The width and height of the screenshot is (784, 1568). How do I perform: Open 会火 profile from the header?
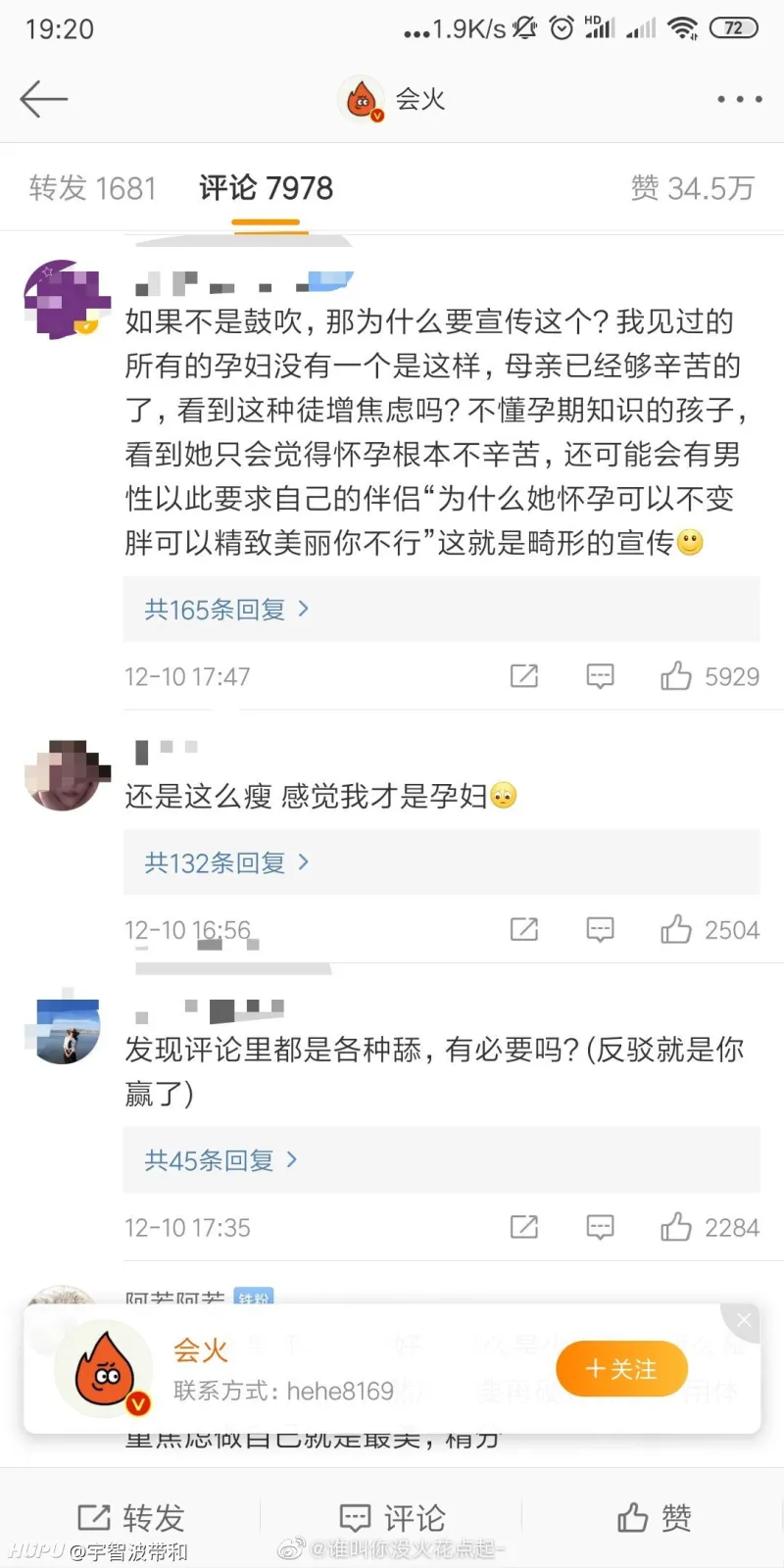pos(392,99)
